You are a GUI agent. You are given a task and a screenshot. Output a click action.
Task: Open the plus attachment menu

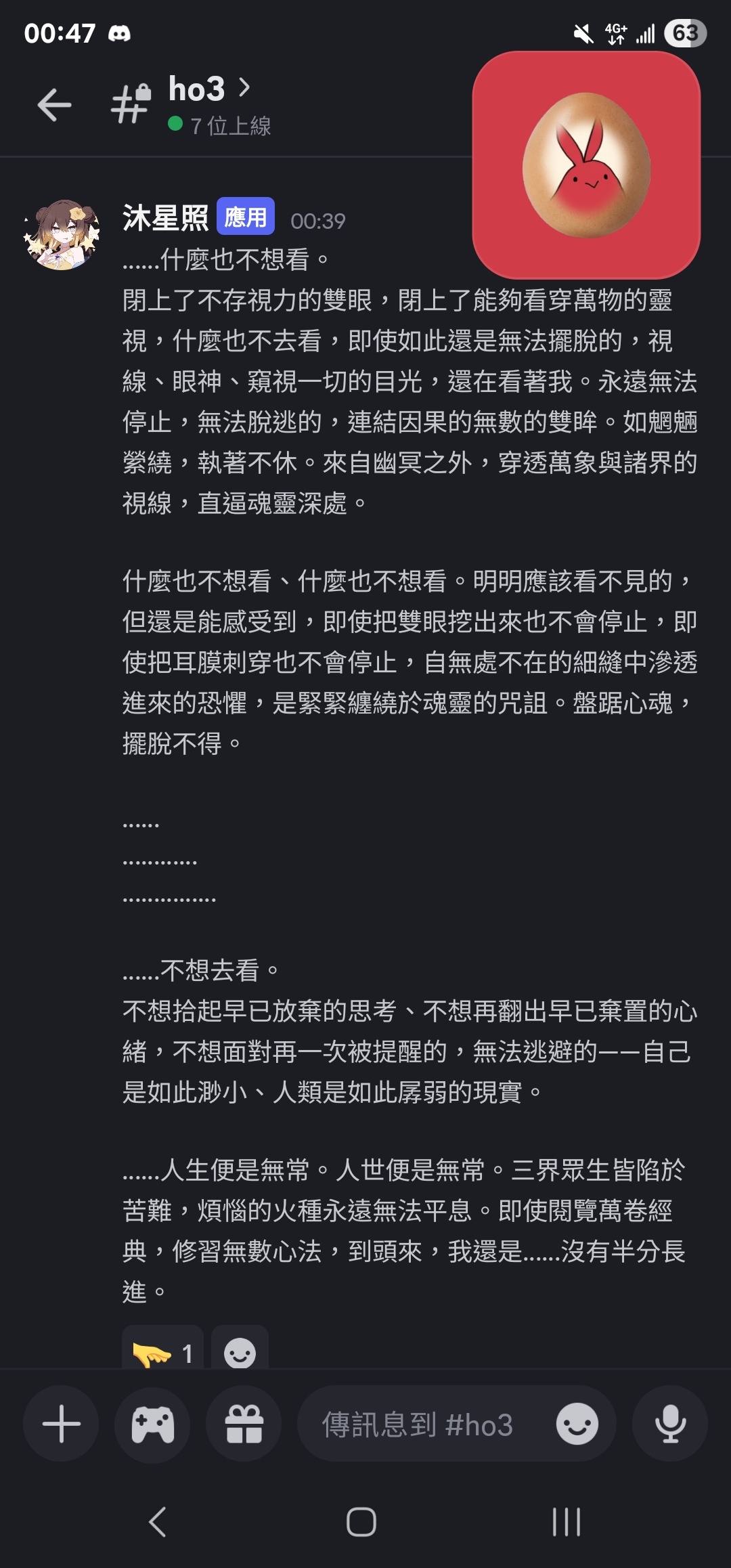[x=61, y=1424]
